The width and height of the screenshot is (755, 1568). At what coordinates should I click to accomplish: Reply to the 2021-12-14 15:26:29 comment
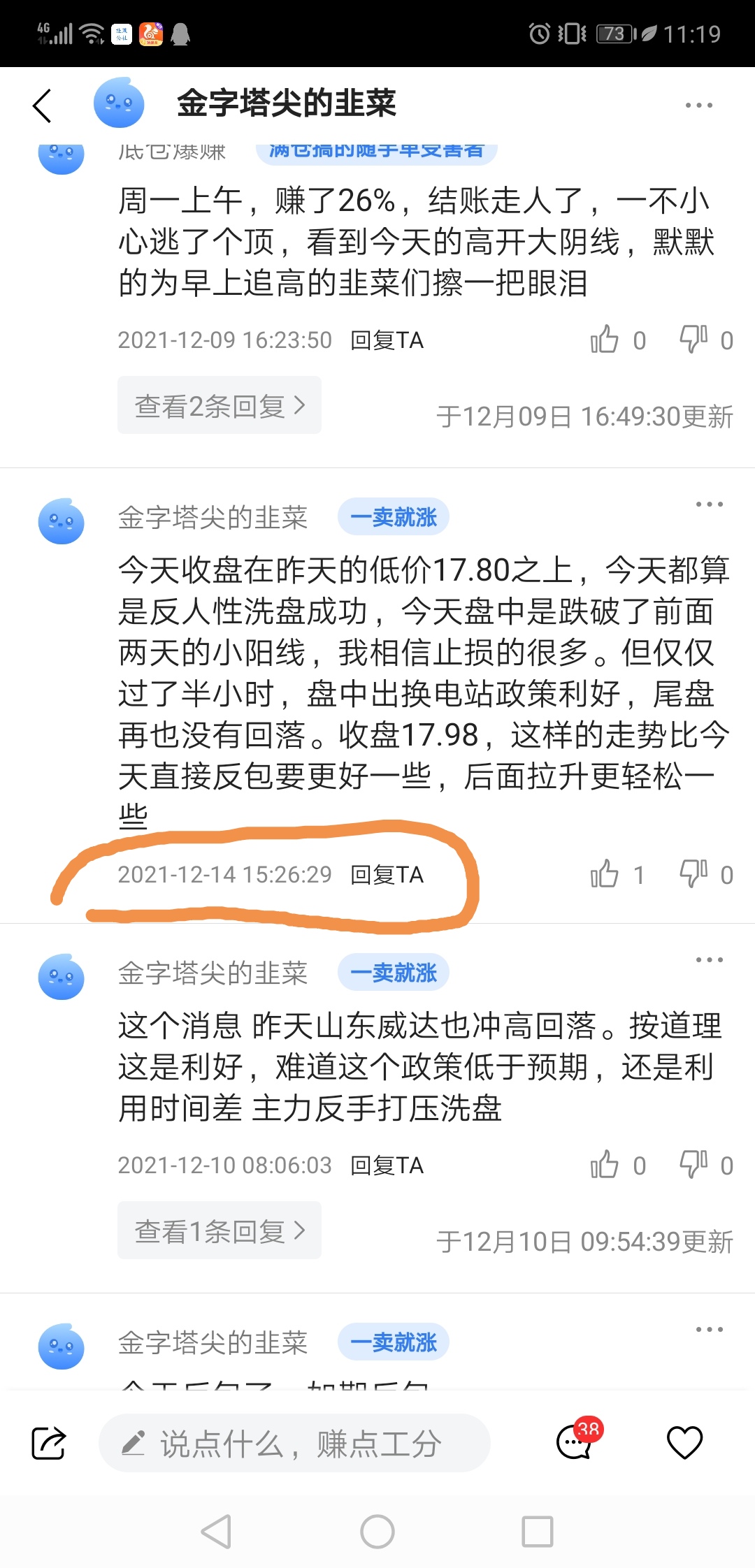pos(387,875)
